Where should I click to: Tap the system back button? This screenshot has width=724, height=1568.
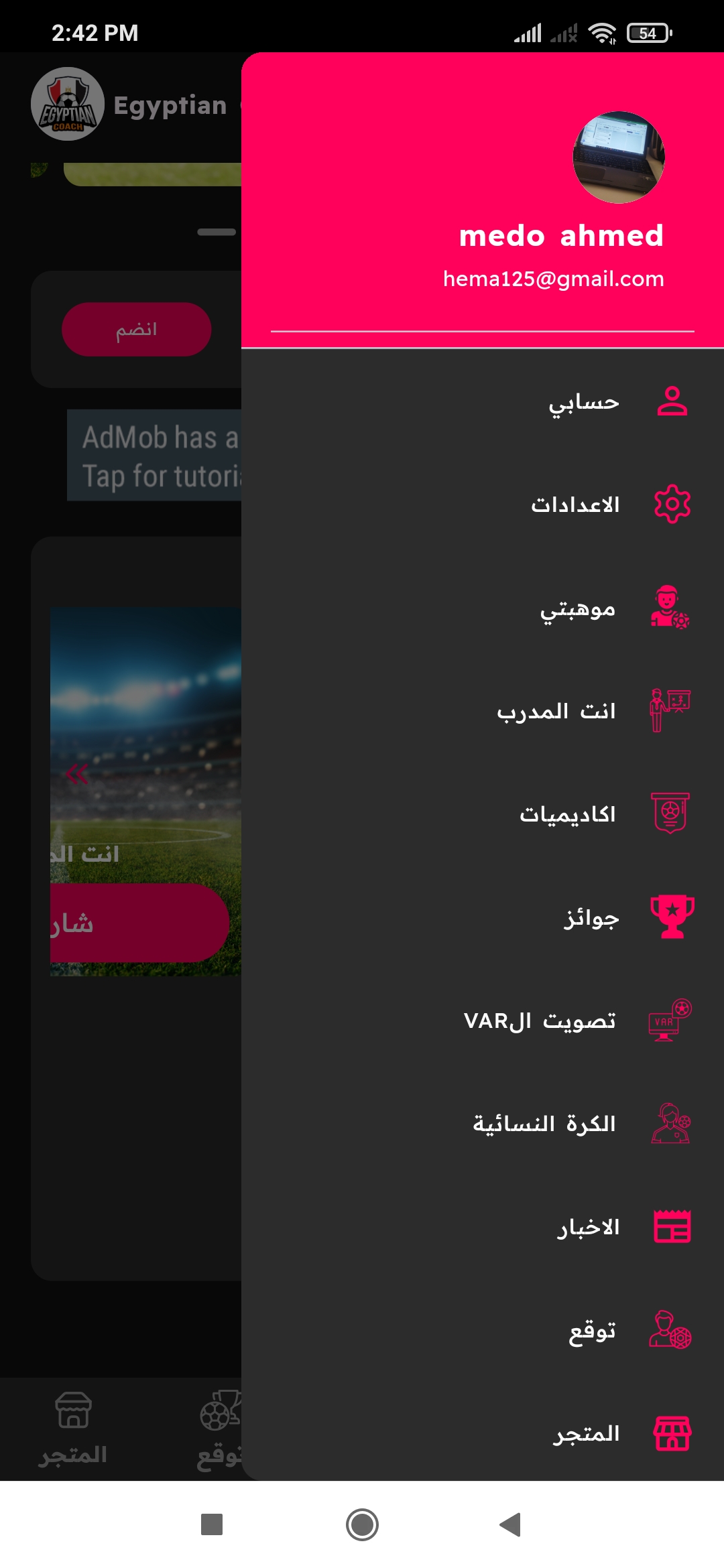coord(510,1524)
